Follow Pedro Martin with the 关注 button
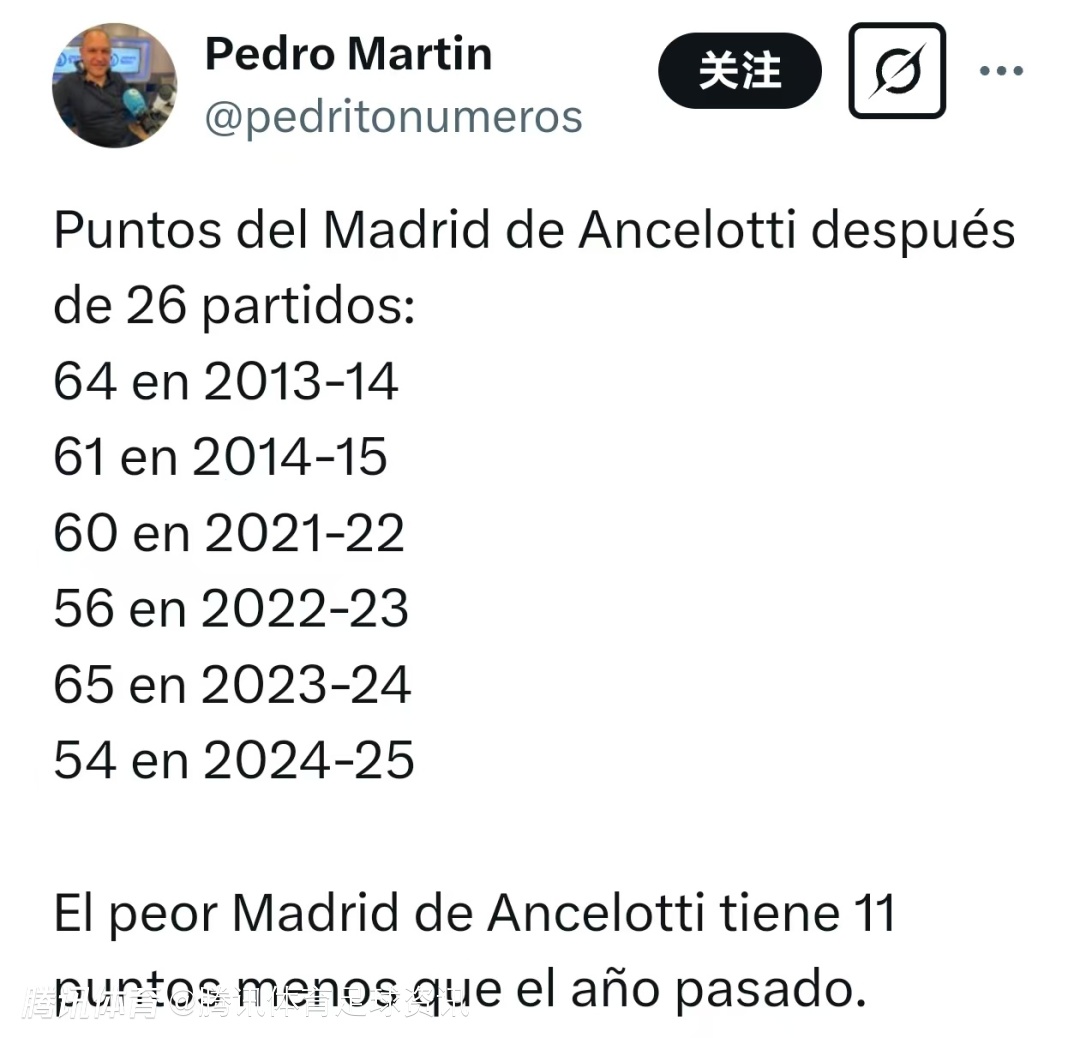 pyautogui.click(x=739, y=71)
